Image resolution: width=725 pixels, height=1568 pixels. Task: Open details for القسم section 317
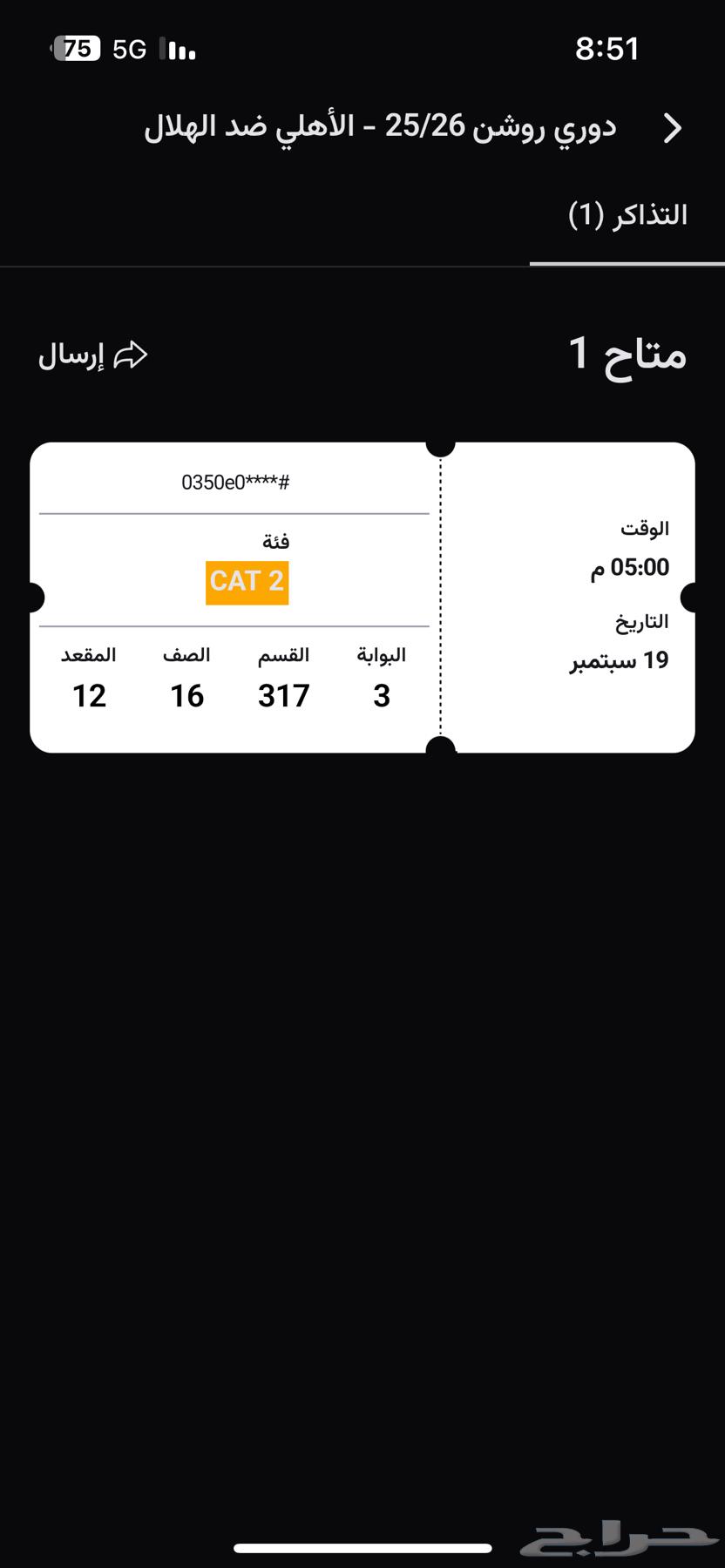[x=284, y=694]
